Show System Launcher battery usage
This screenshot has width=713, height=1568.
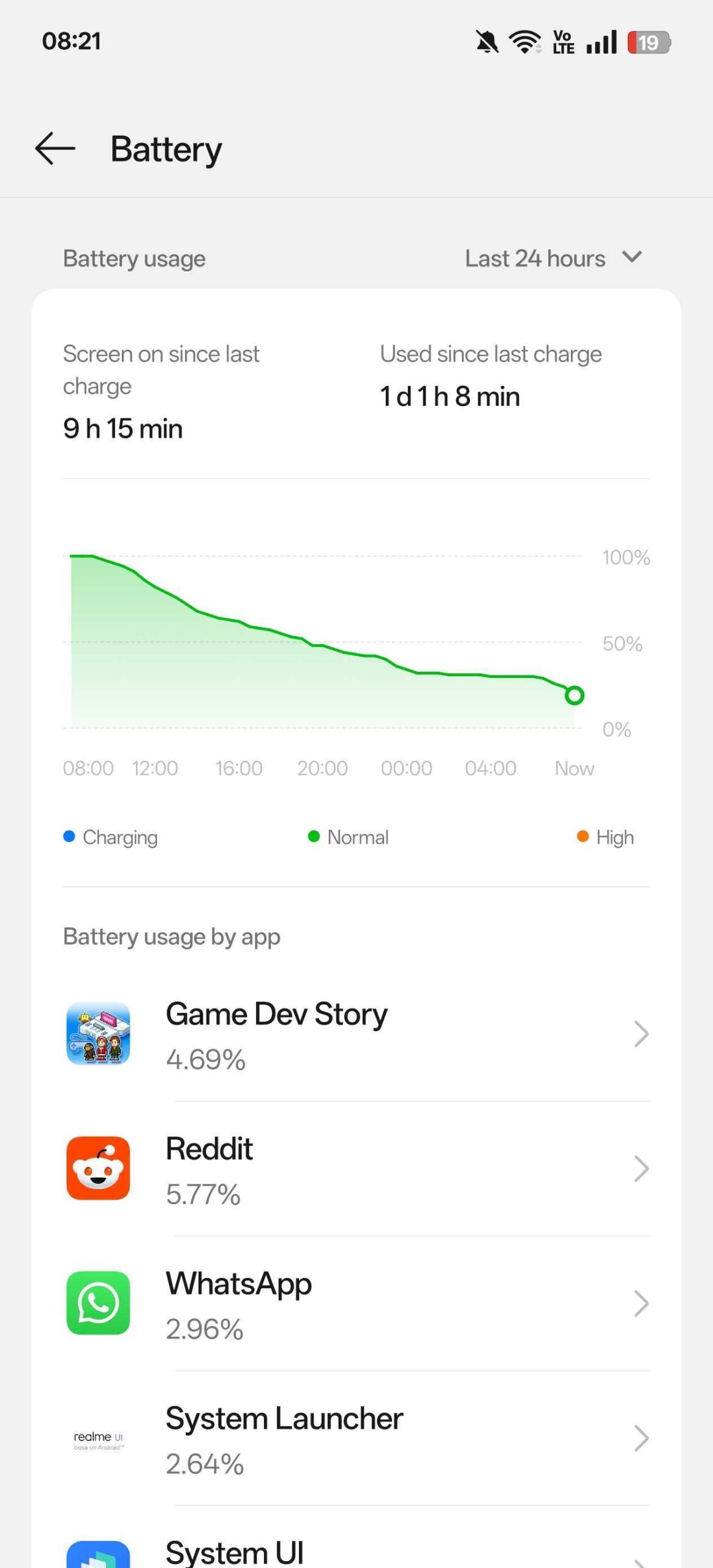click(x=356, y=1438)
